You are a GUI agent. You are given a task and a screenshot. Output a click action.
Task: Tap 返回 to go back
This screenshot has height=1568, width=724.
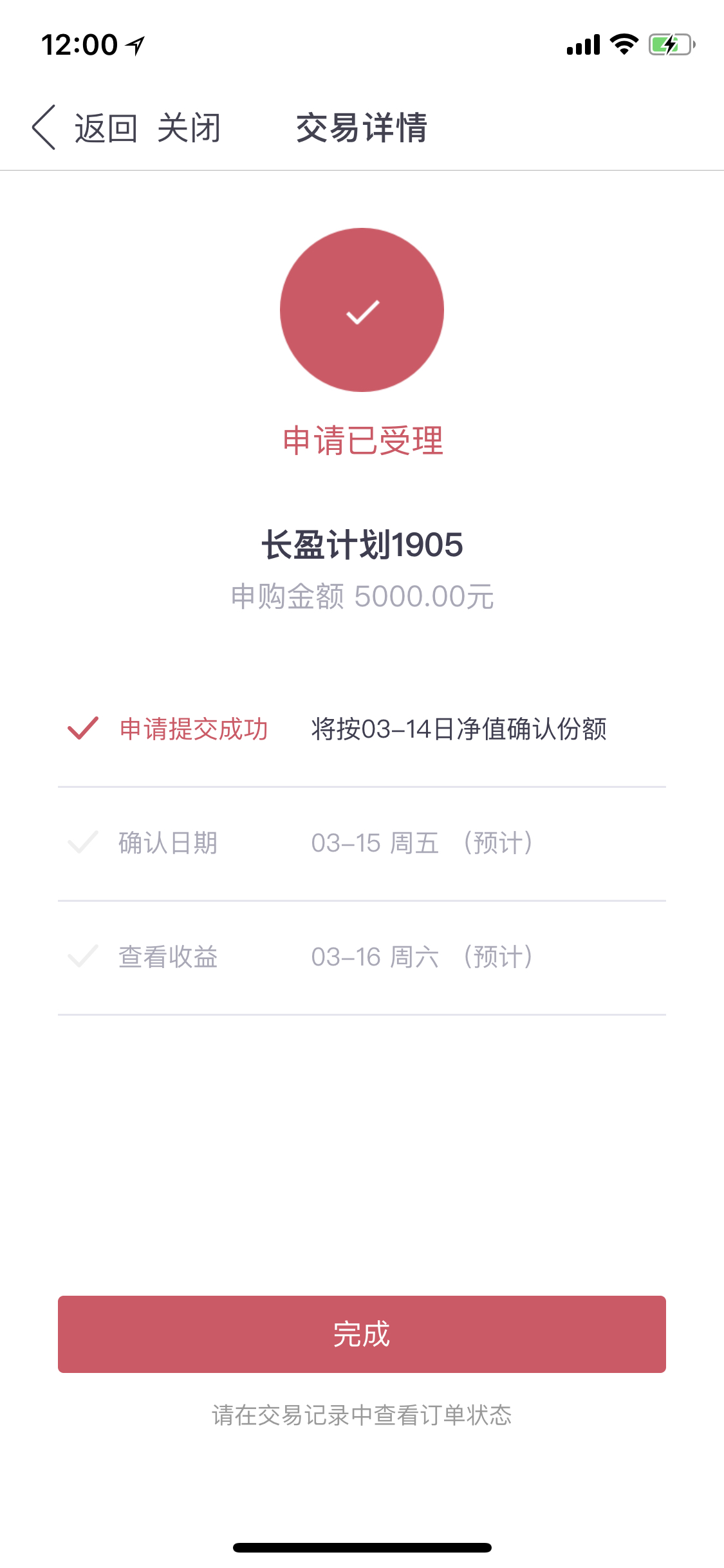click(84, 127)
